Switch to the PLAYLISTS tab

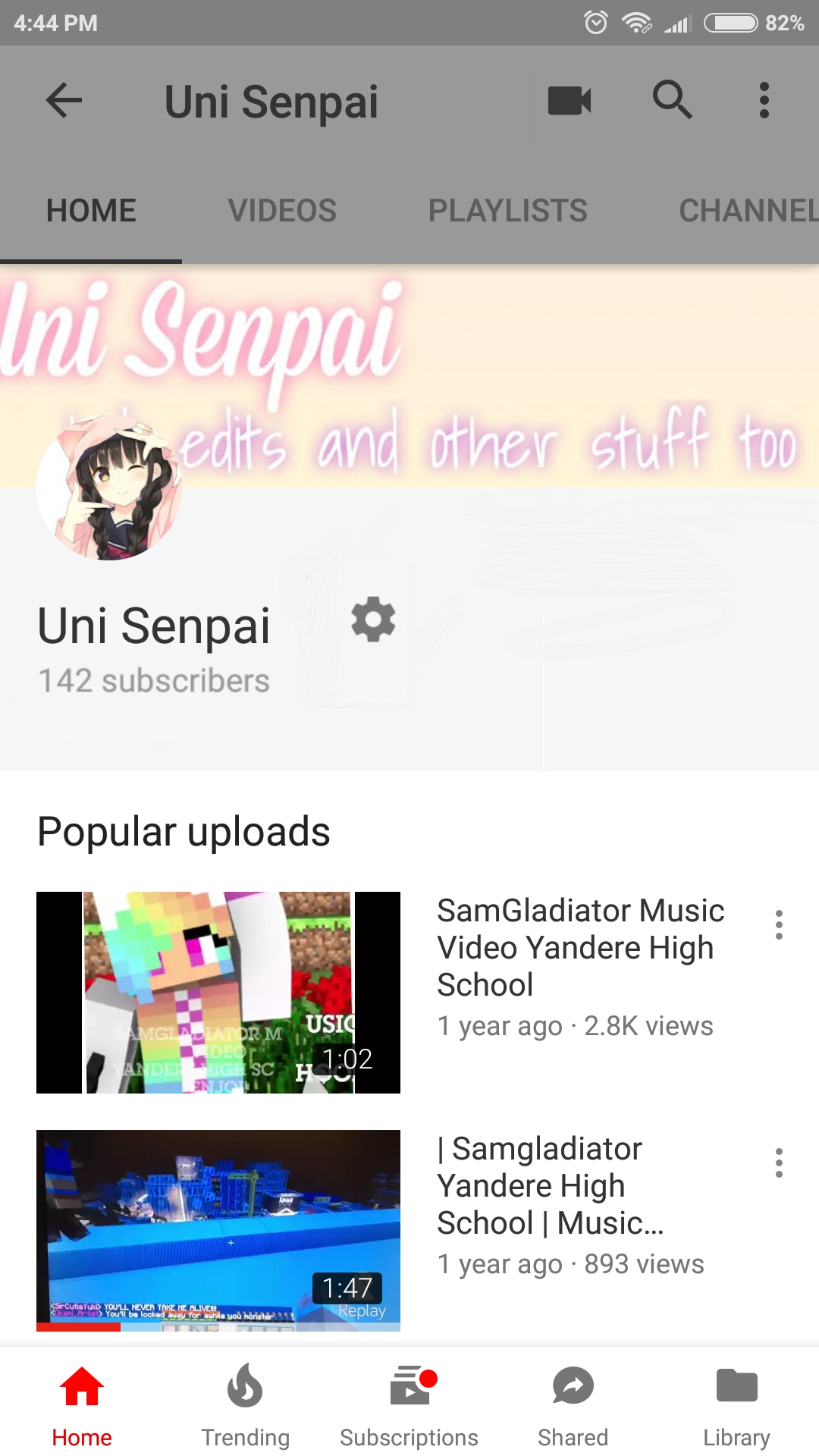pos(508,211)
